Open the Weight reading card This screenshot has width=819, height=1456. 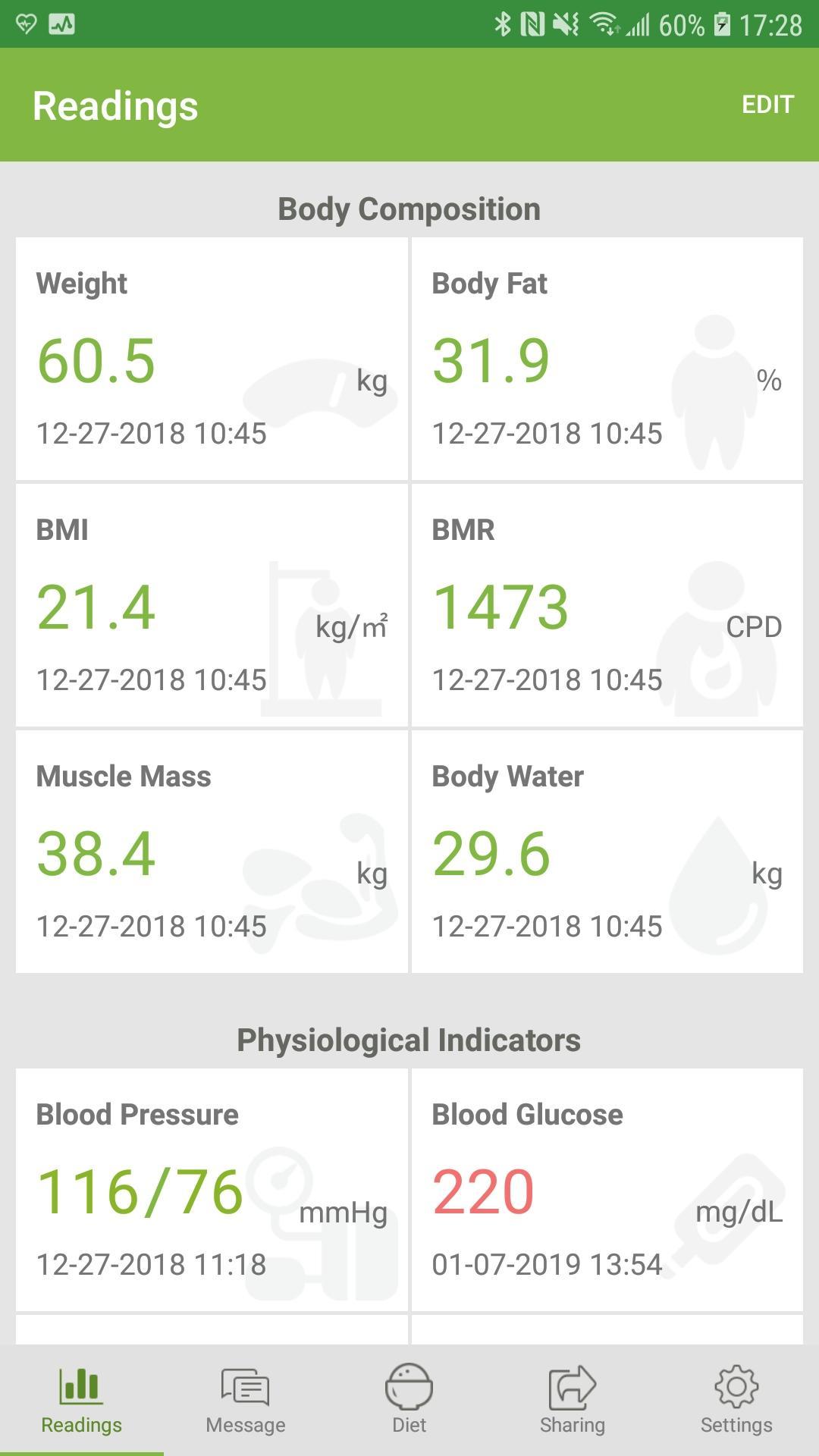212,359
